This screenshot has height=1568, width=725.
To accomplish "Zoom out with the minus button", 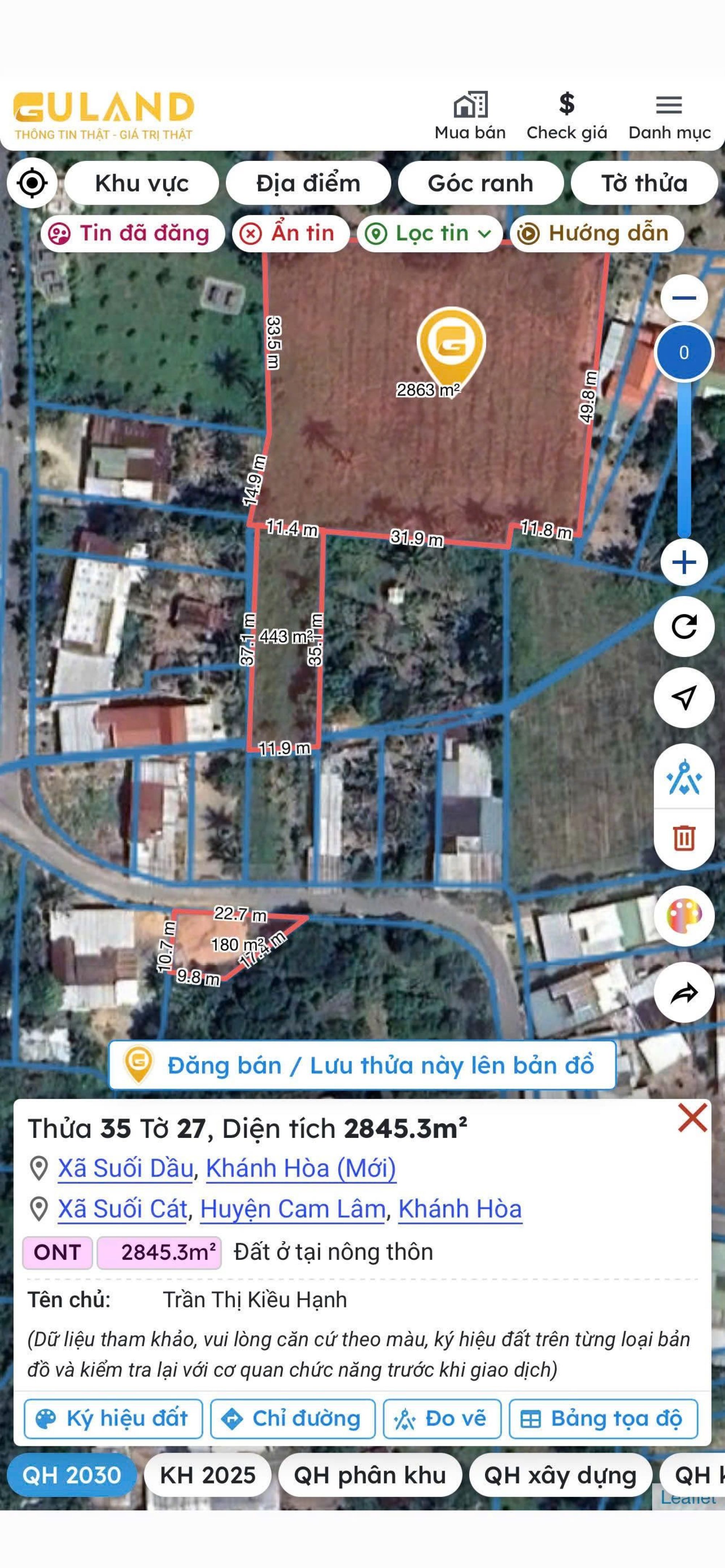I will (x=684, y=298).
